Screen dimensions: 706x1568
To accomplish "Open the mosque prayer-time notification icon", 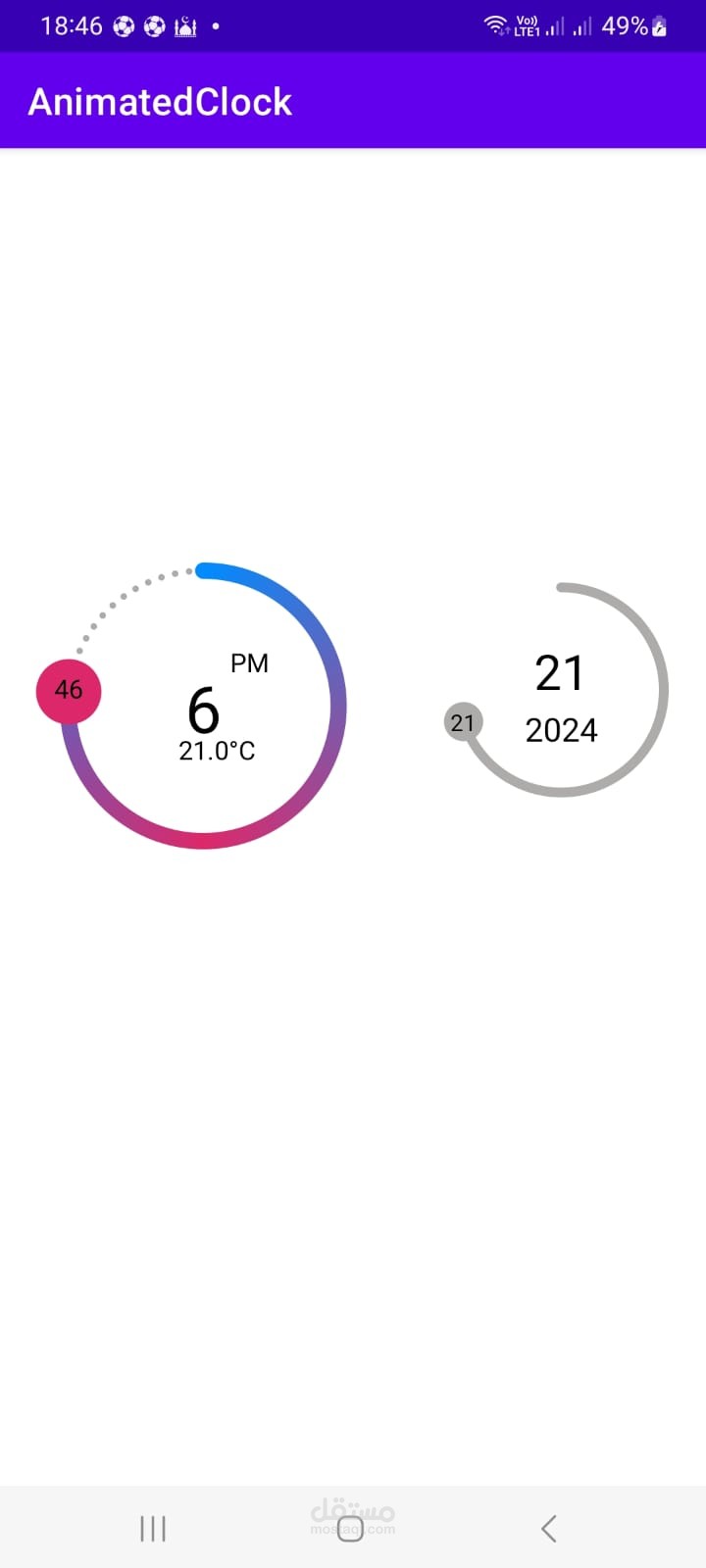I will (x=186, y=25).
